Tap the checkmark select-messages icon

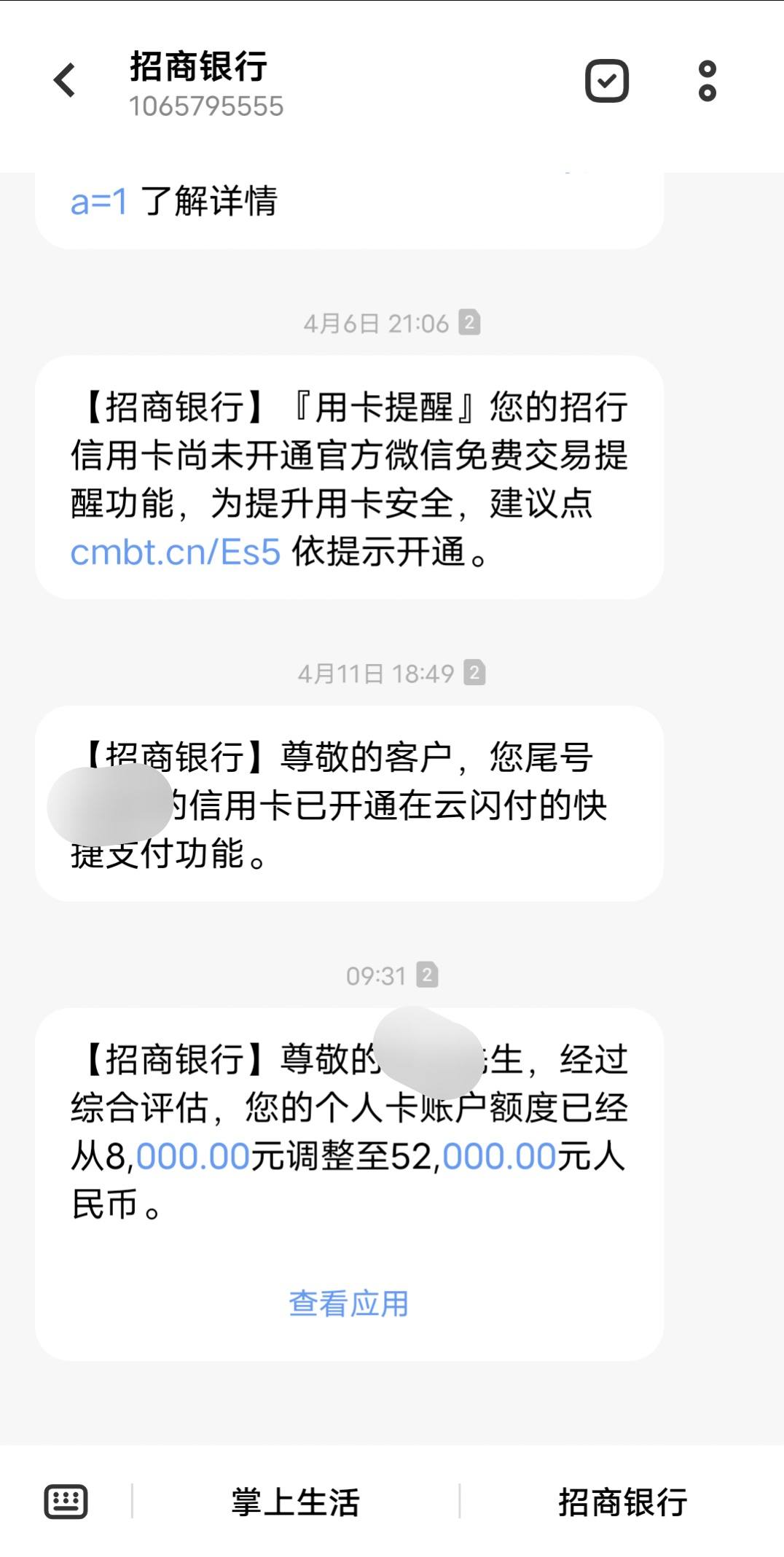pyautogui.click(x=607, y=80)
